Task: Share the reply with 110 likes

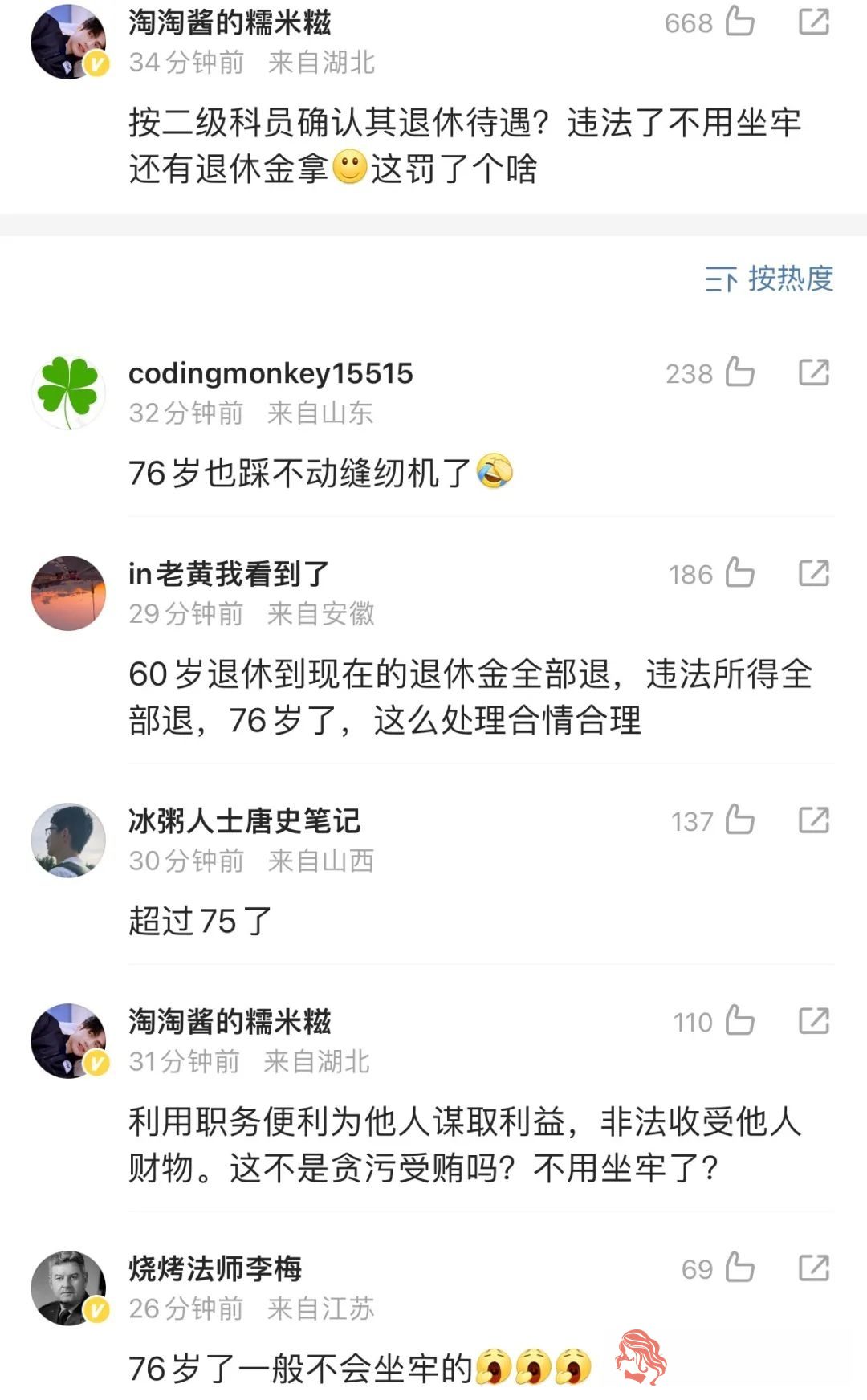Action: (813, 1021)
